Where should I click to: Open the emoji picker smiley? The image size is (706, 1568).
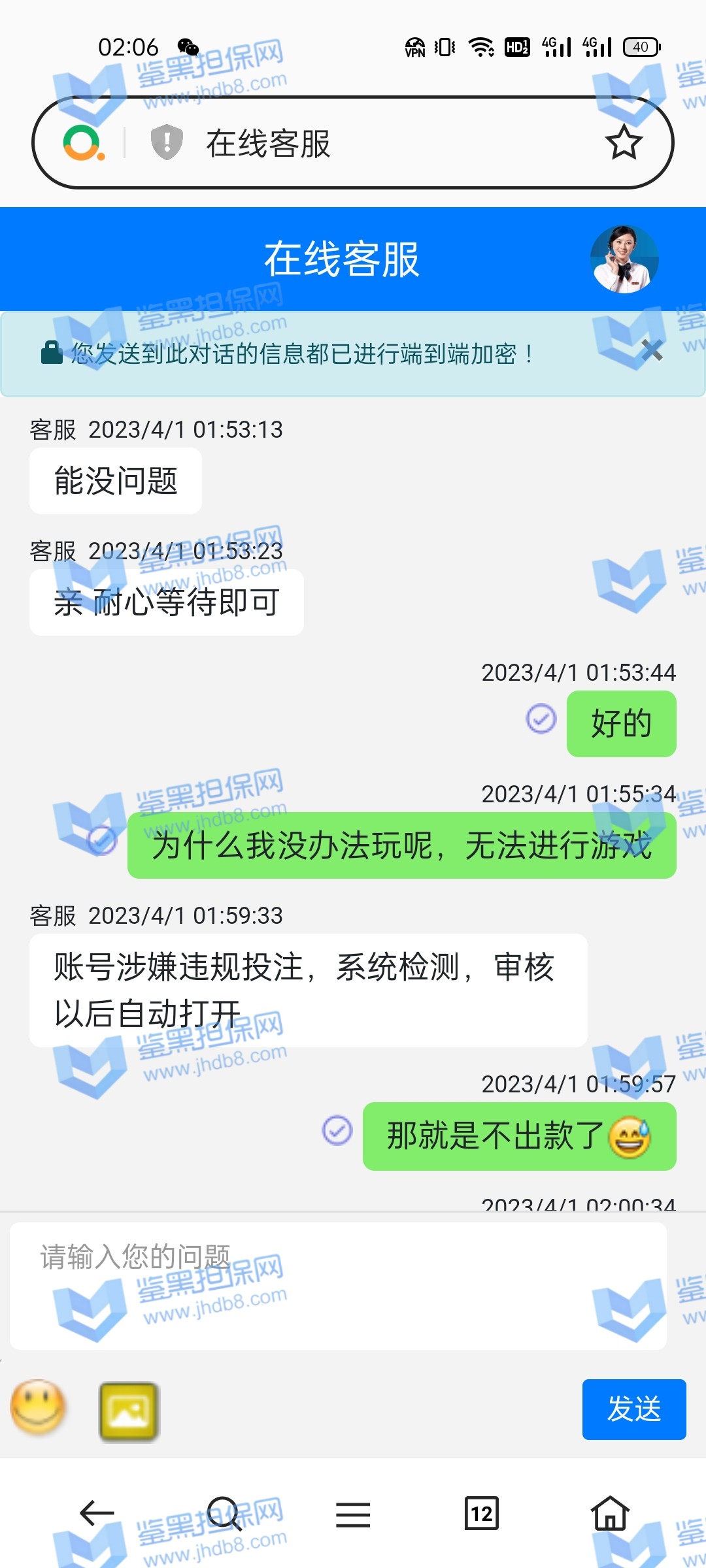pyautogui.click(x=39, y=1407)
